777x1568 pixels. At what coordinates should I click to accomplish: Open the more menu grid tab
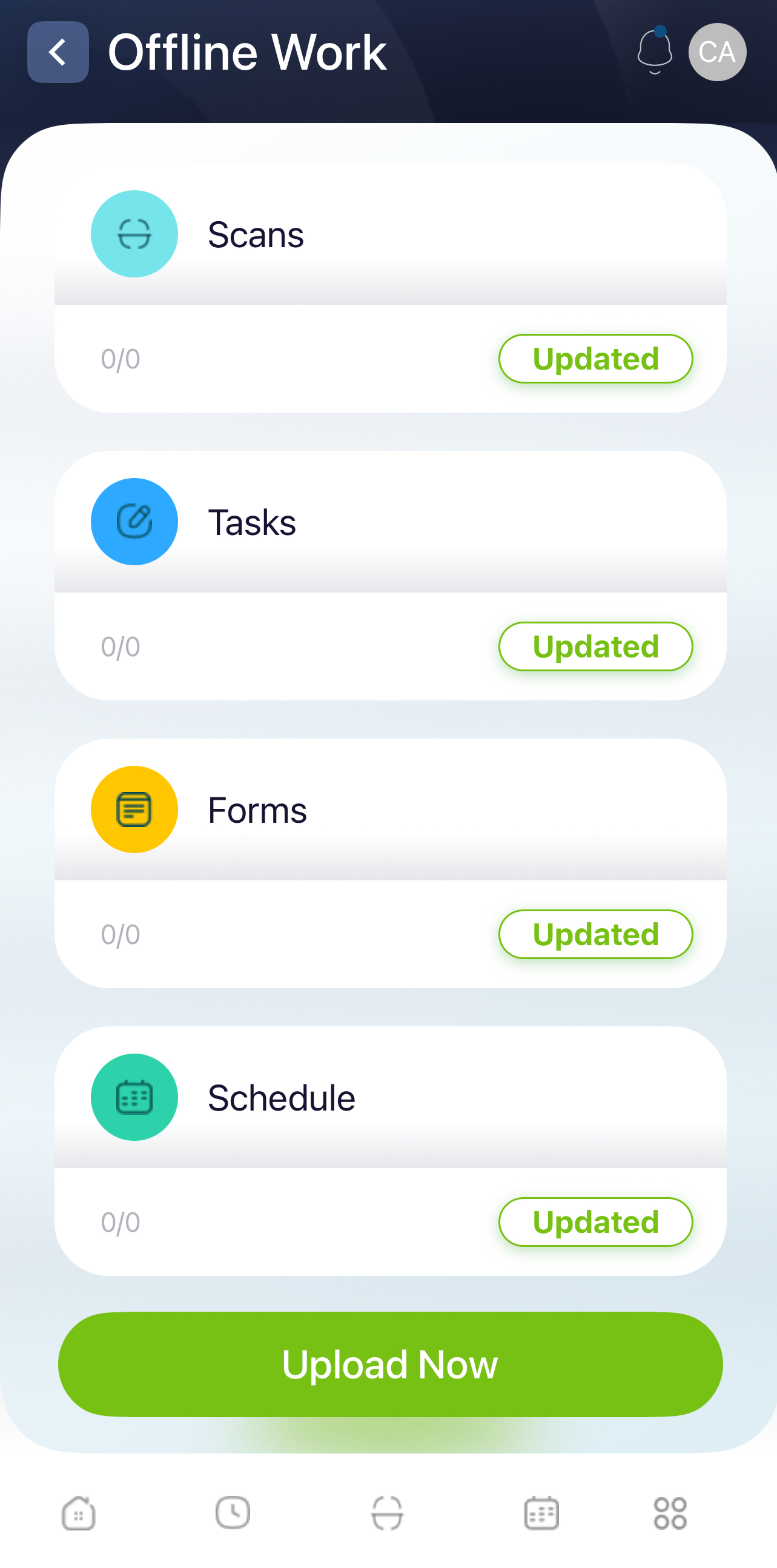point(670,1513)
